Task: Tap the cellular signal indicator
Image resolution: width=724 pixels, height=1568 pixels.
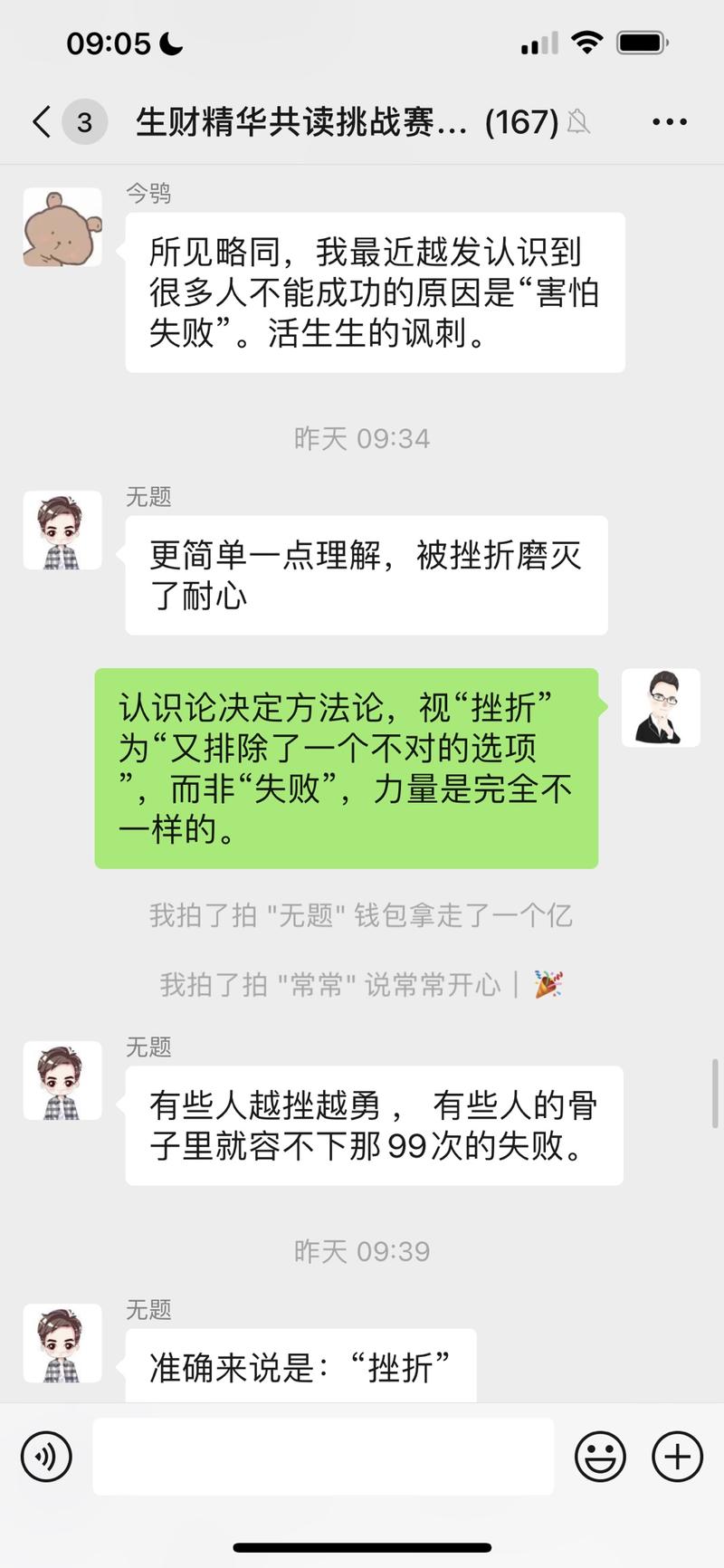Action: click(x=538, y=42)
